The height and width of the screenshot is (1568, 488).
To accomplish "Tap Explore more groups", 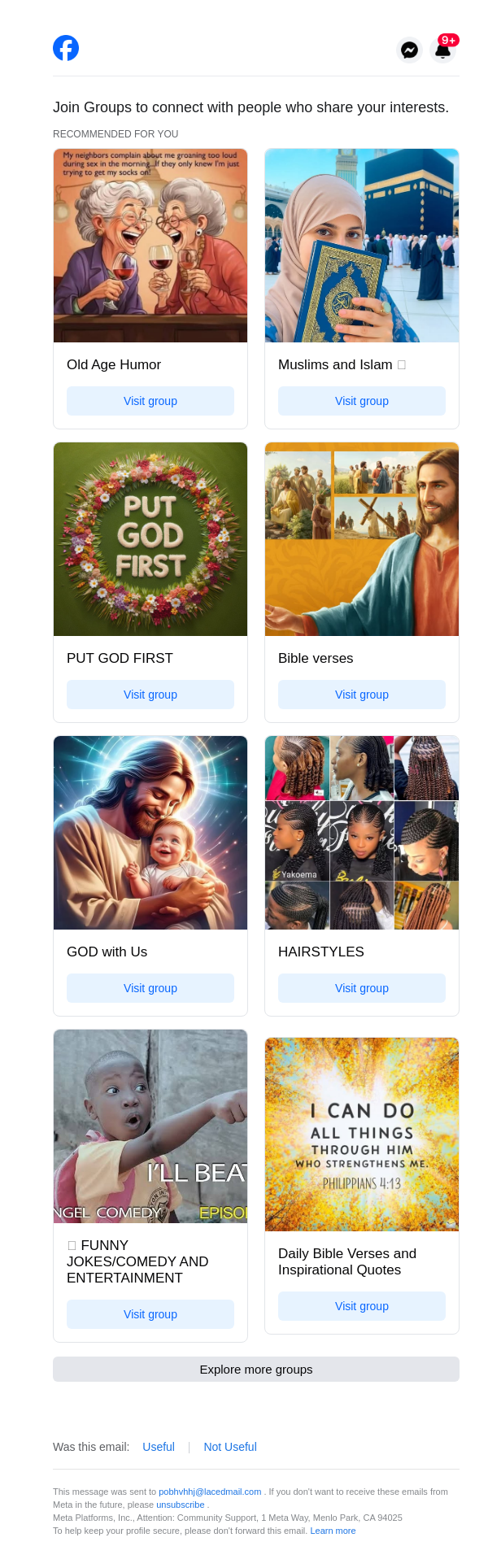I will pyautogui.click(x=256, y=1370).
